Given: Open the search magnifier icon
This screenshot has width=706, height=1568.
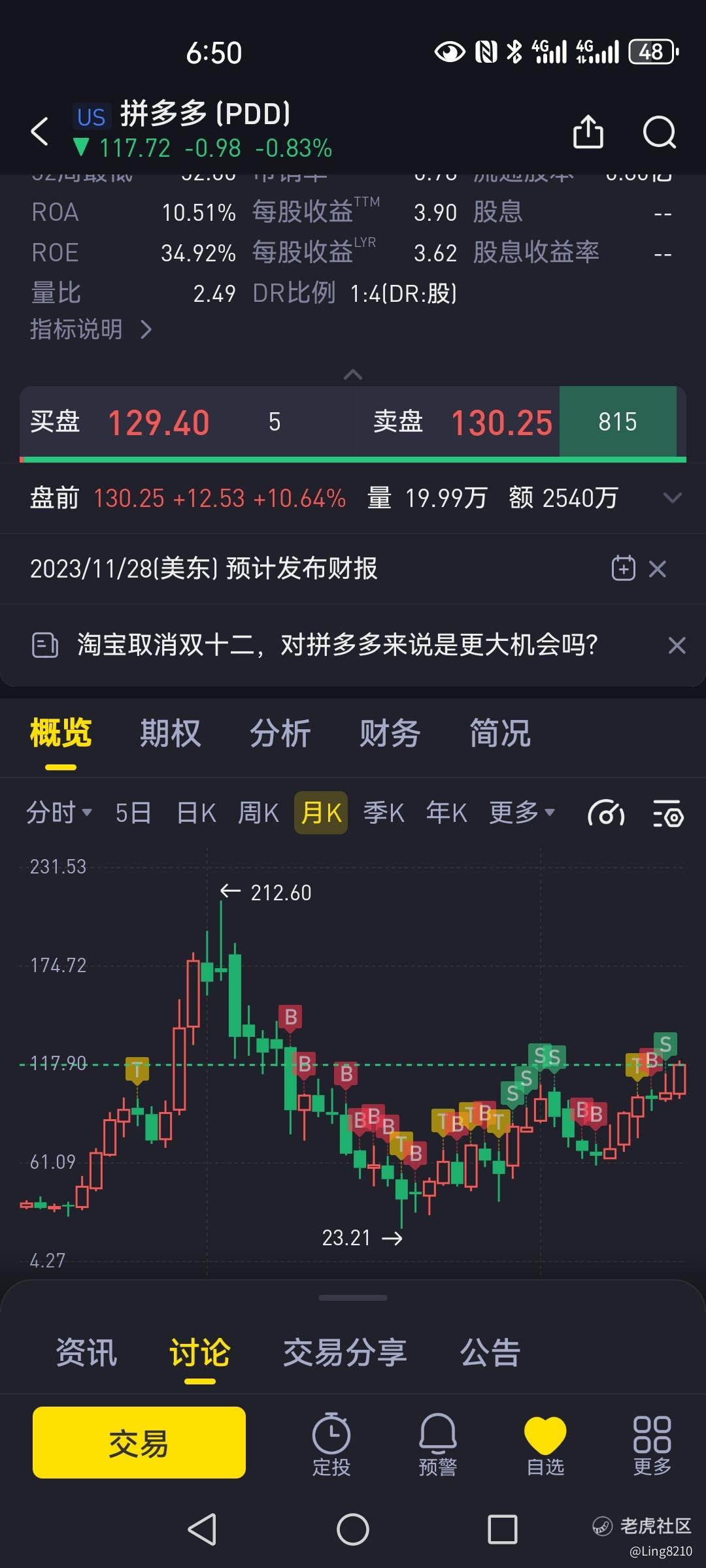Looking at the screenshot, I should click(x=659, y=133).
